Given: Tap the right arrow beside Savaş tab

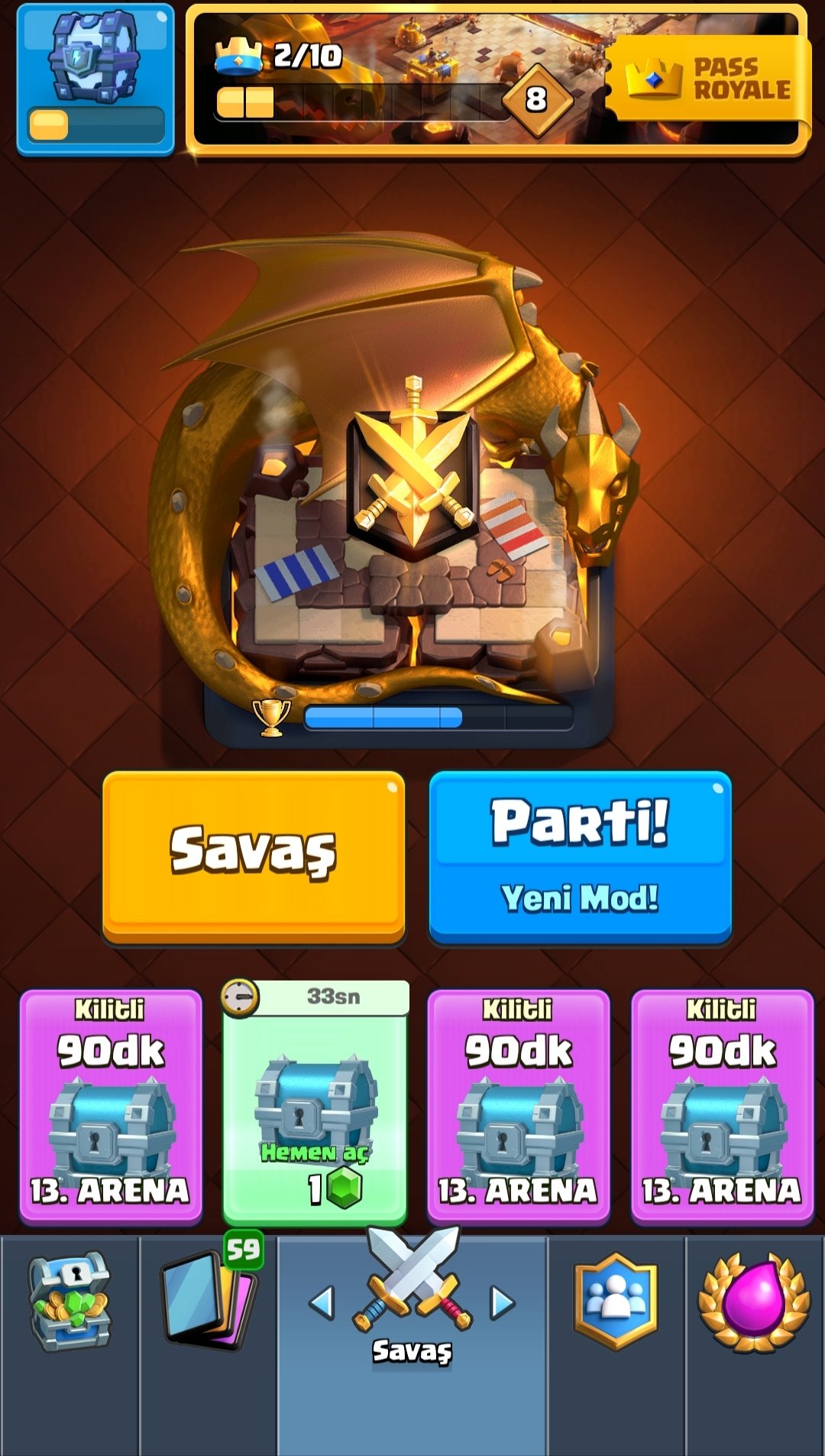Looking at the screenshot, I should (x=503, y=1302).
